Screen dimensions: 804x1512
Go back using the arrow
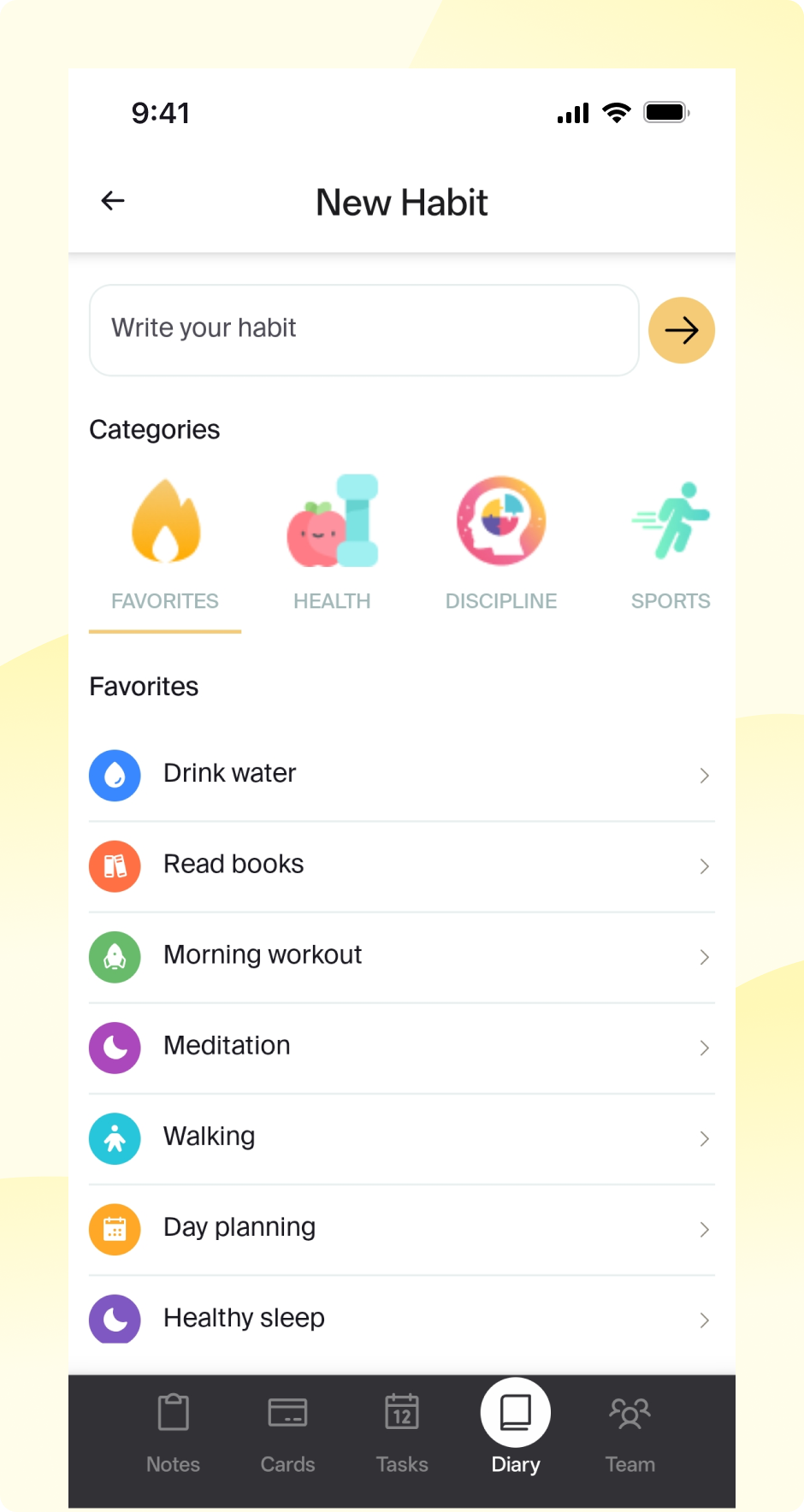point(113,201)
